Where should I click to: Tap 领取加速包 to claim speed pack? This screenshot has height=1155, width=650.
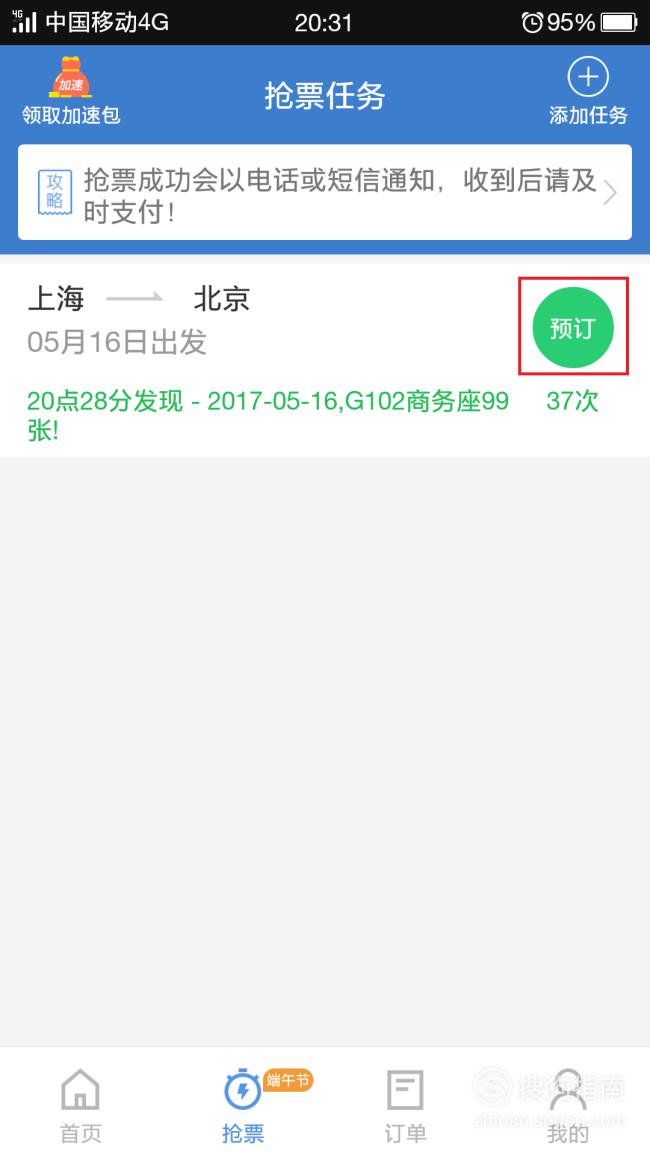[71, 91]
